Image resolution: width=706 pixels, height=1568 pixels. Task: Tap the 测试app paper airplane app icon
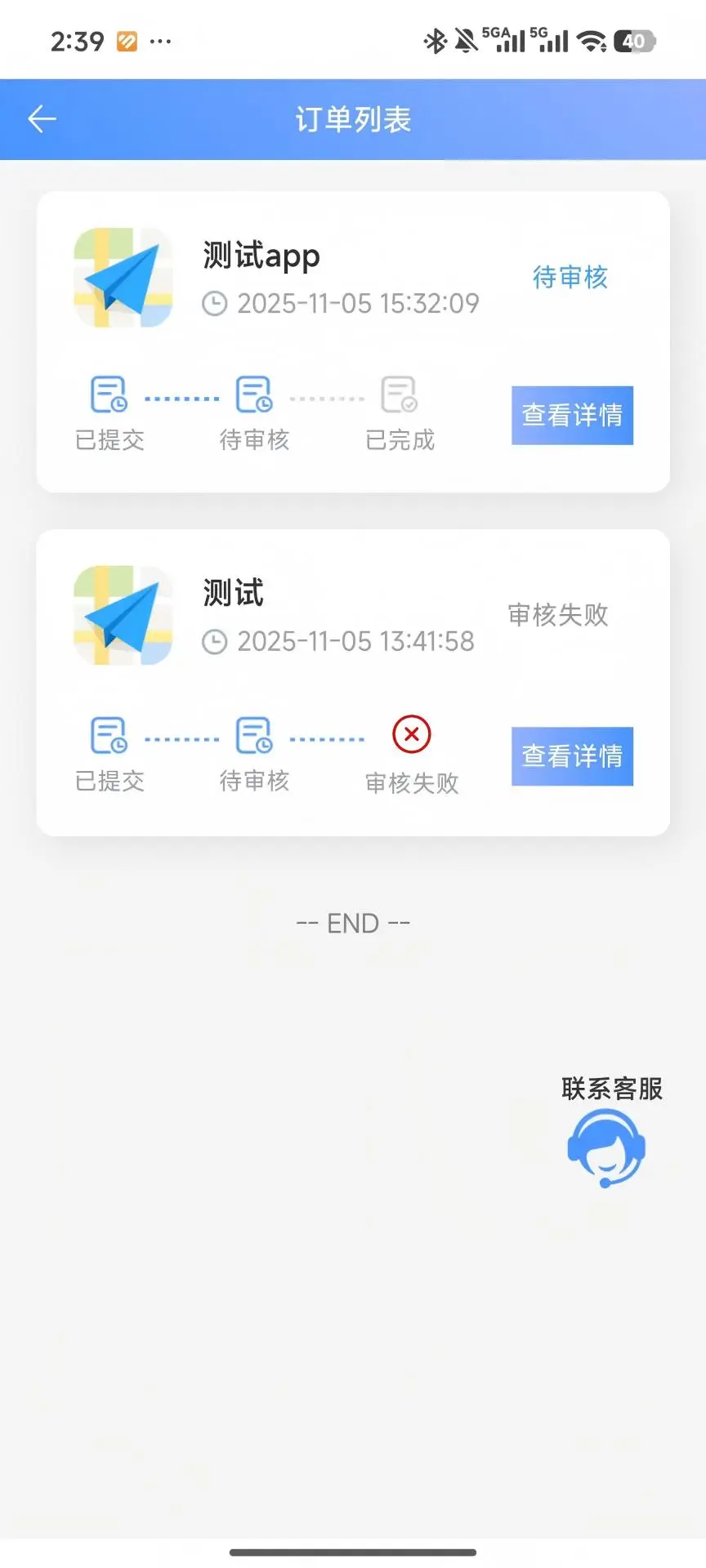[x=123, y=278]
